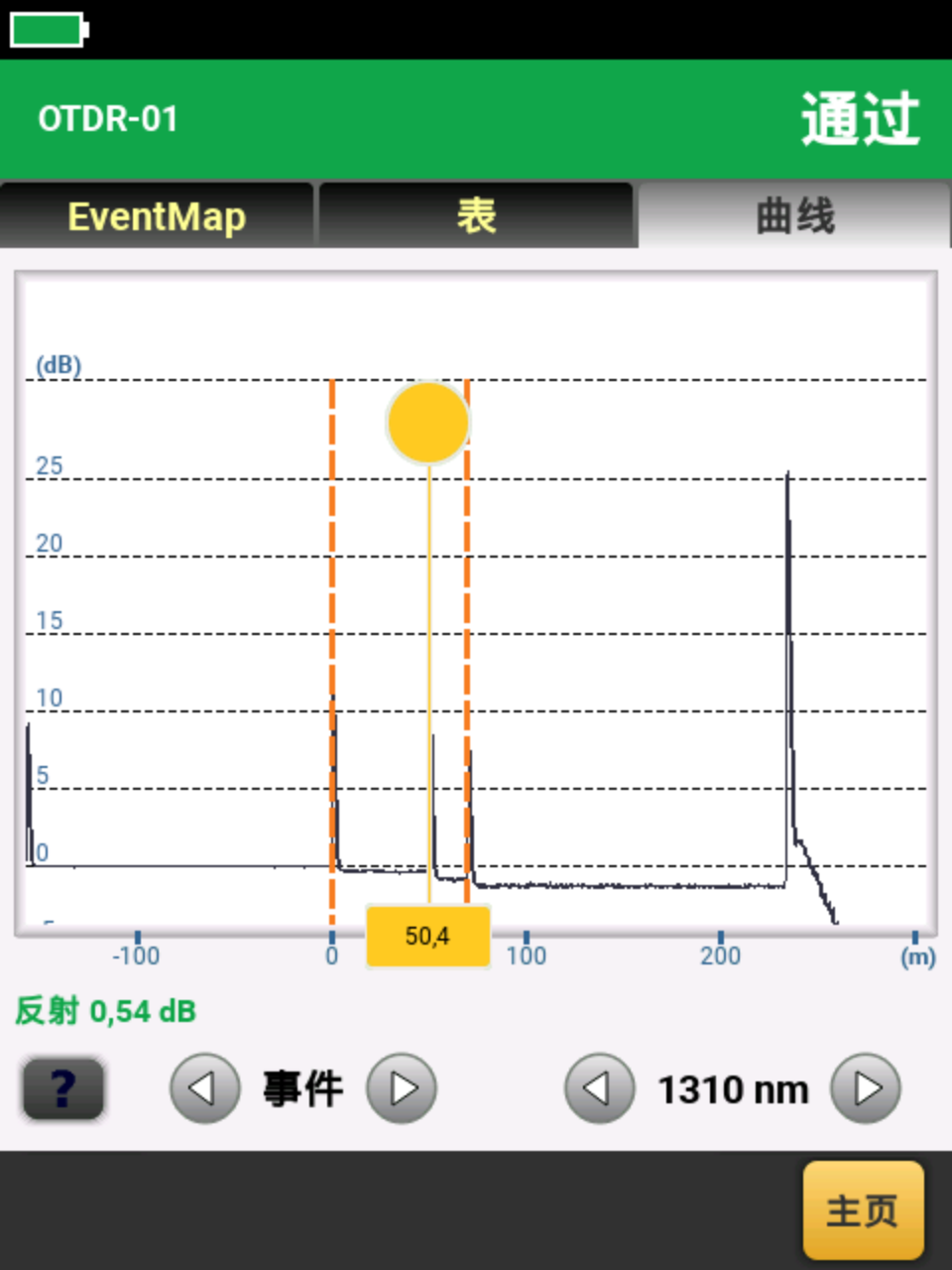This screenshot has height=1270, width=952.
Task: Select the 曲线 trace tab
Action: 794,215
